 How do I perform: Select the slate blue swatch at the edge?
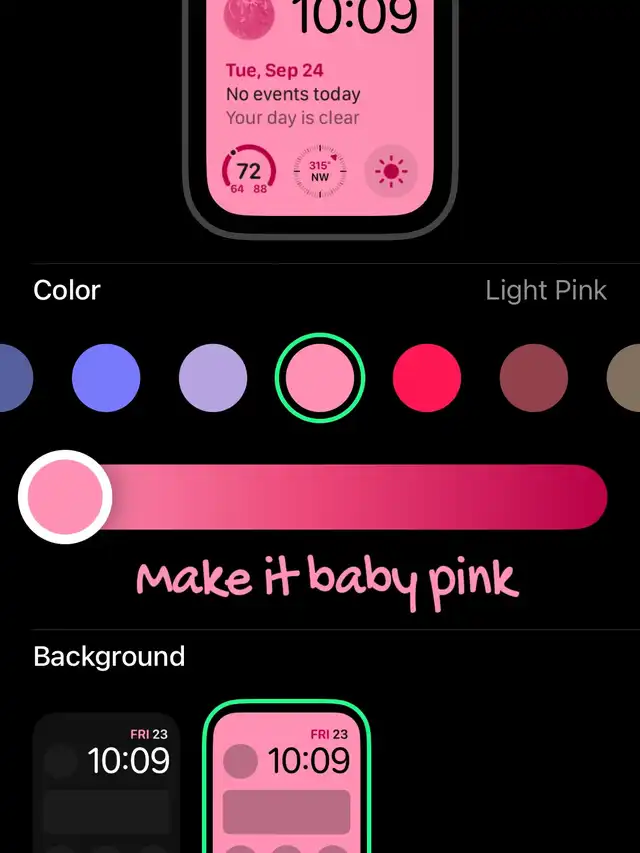(x=15, y=378)
